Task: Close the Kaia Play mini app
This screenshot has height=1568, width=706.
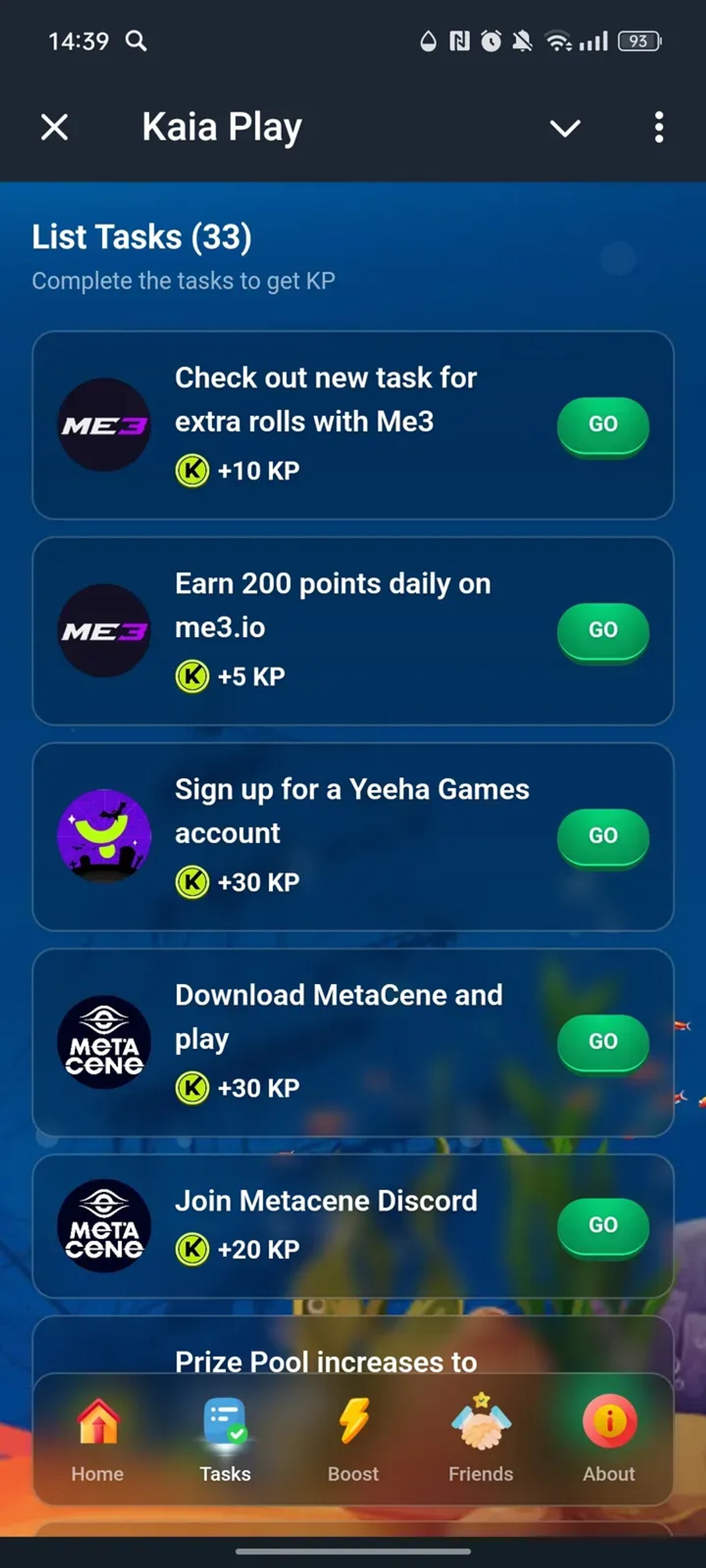Action: (x=53, y=127)
